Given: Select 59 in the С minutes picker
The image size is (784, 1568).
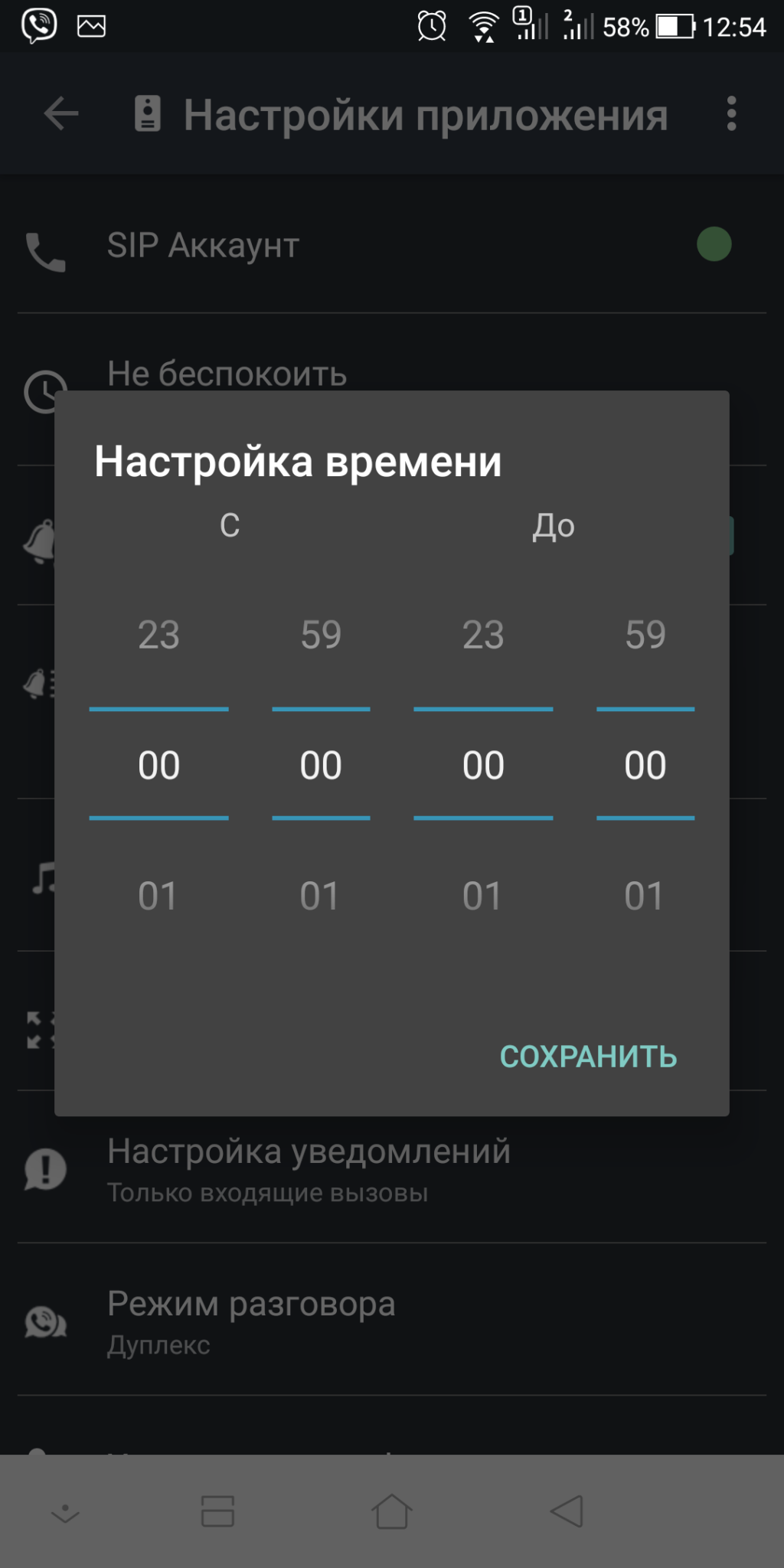Looking at the screenshot, I should [321, 635].
